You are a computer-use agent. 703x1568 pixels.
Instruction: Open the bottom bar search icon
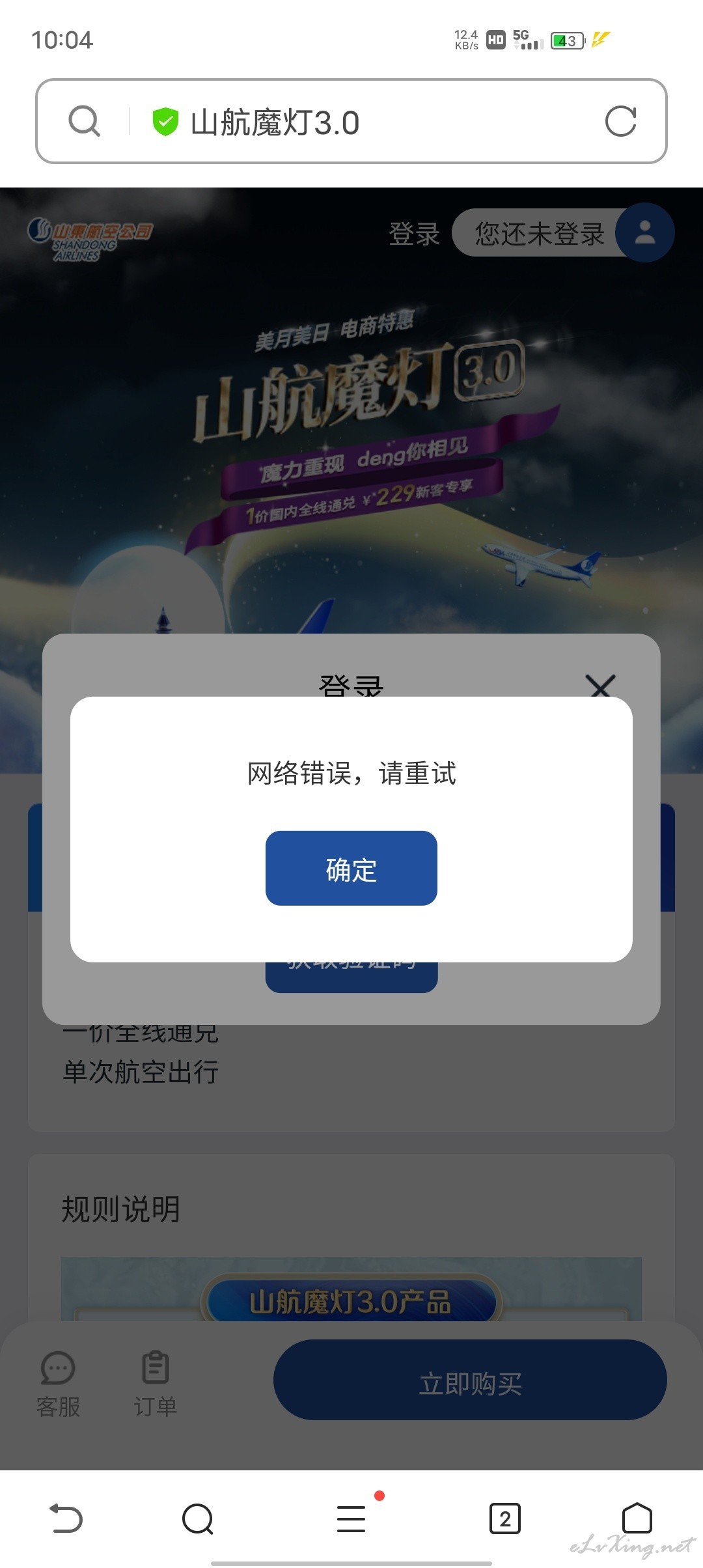198,1519
